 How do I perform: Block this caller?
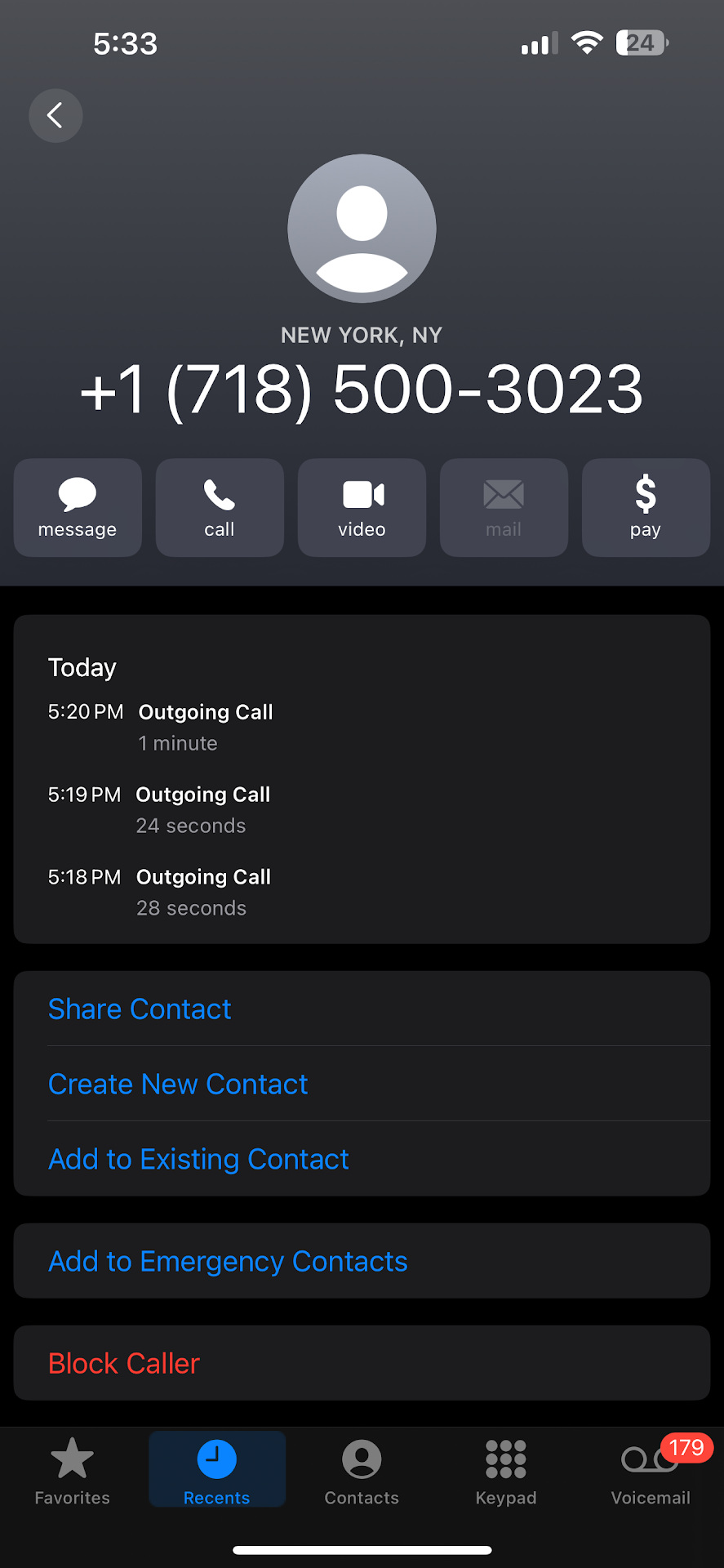pos(124,1363)
